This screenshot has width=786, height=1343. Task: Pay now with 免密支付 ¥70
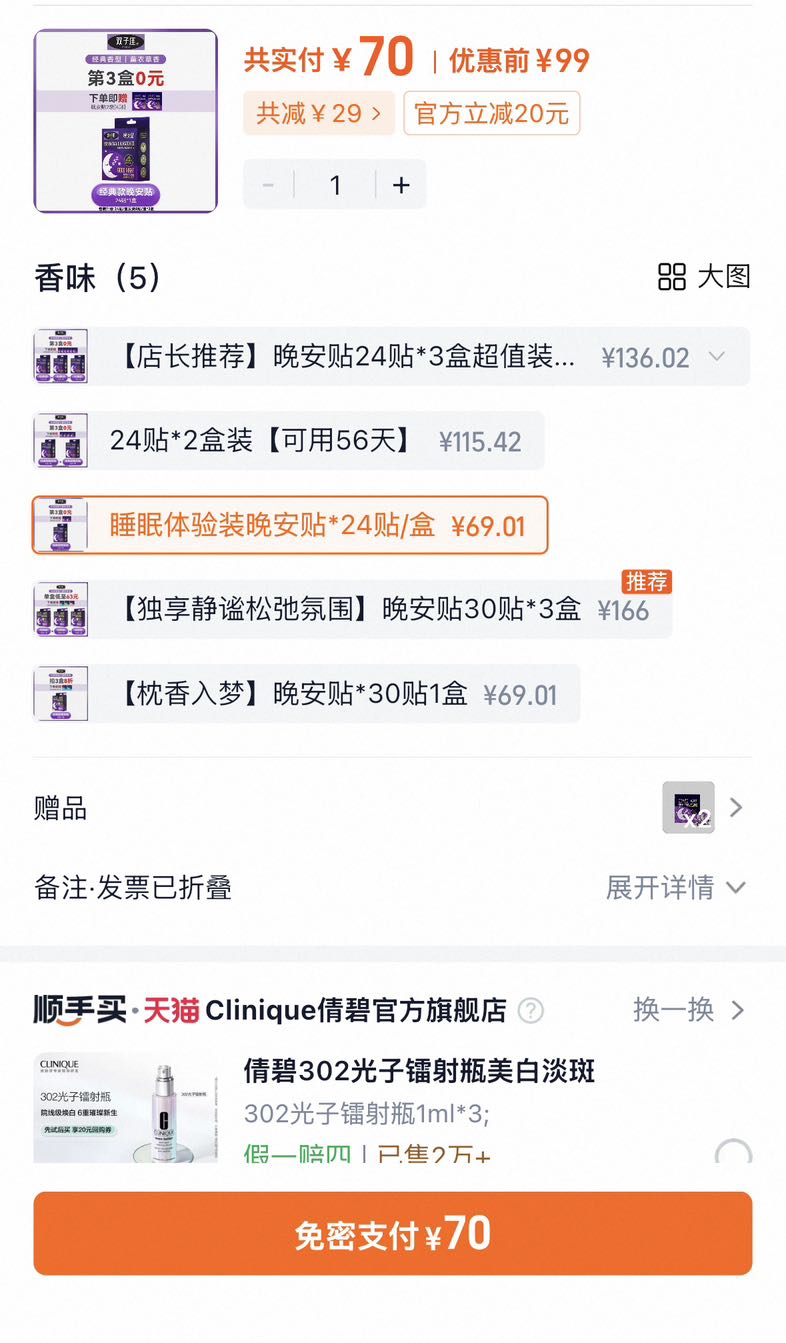click(392, 1234)
